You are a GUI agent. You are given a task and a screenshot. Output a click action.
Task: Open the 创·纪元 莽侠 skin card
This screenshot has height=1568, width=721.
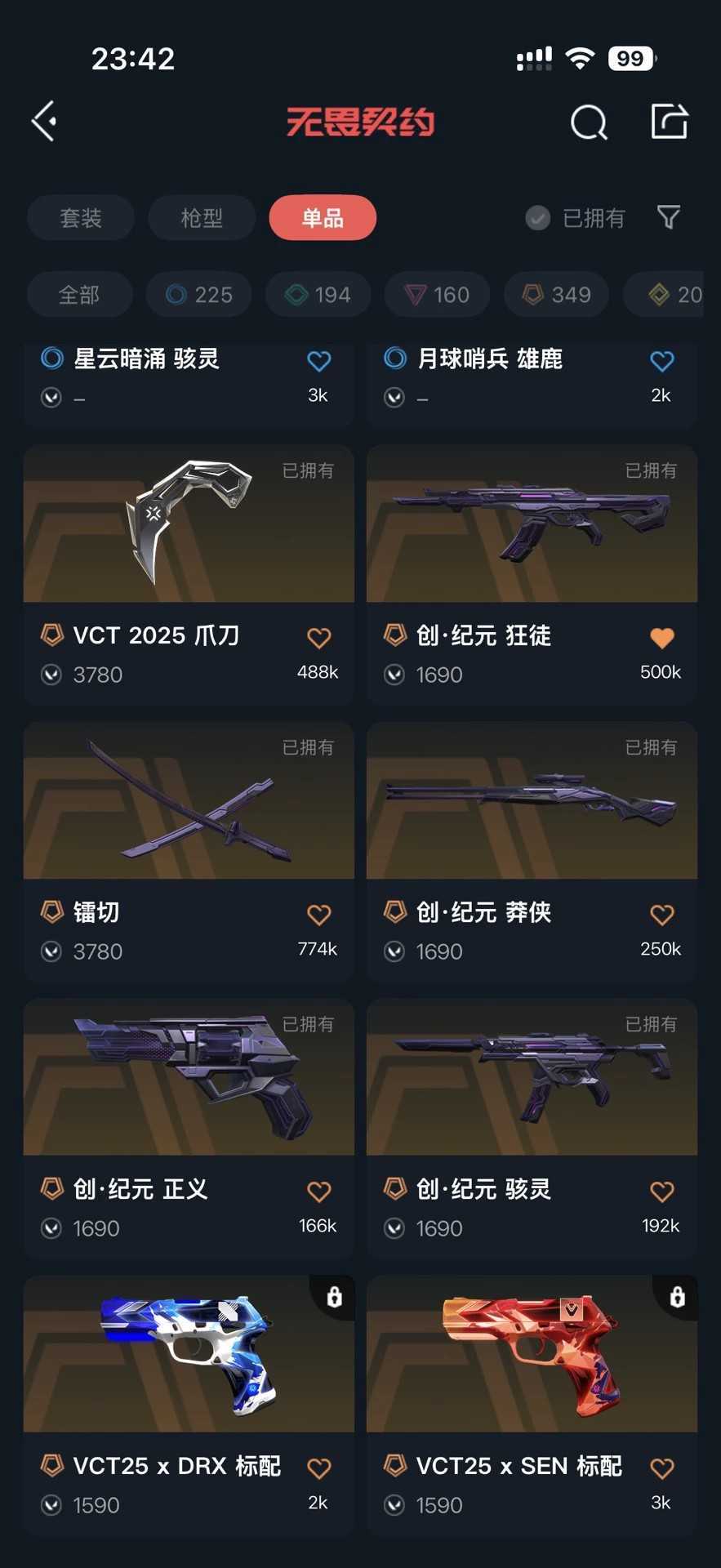[x=532, y=851]
